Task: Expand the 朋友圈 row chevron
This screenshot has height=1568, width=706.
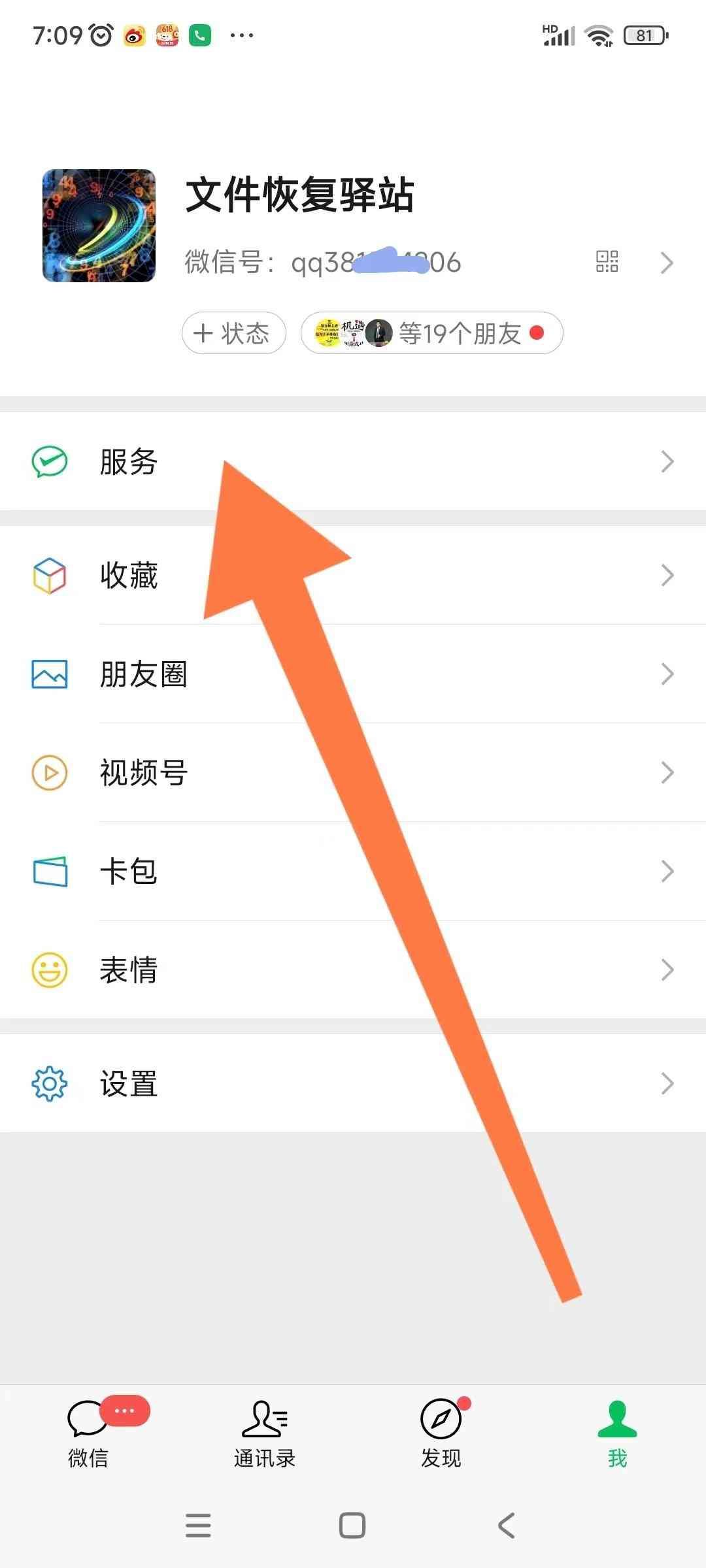Action: click(x=667, y=675)
